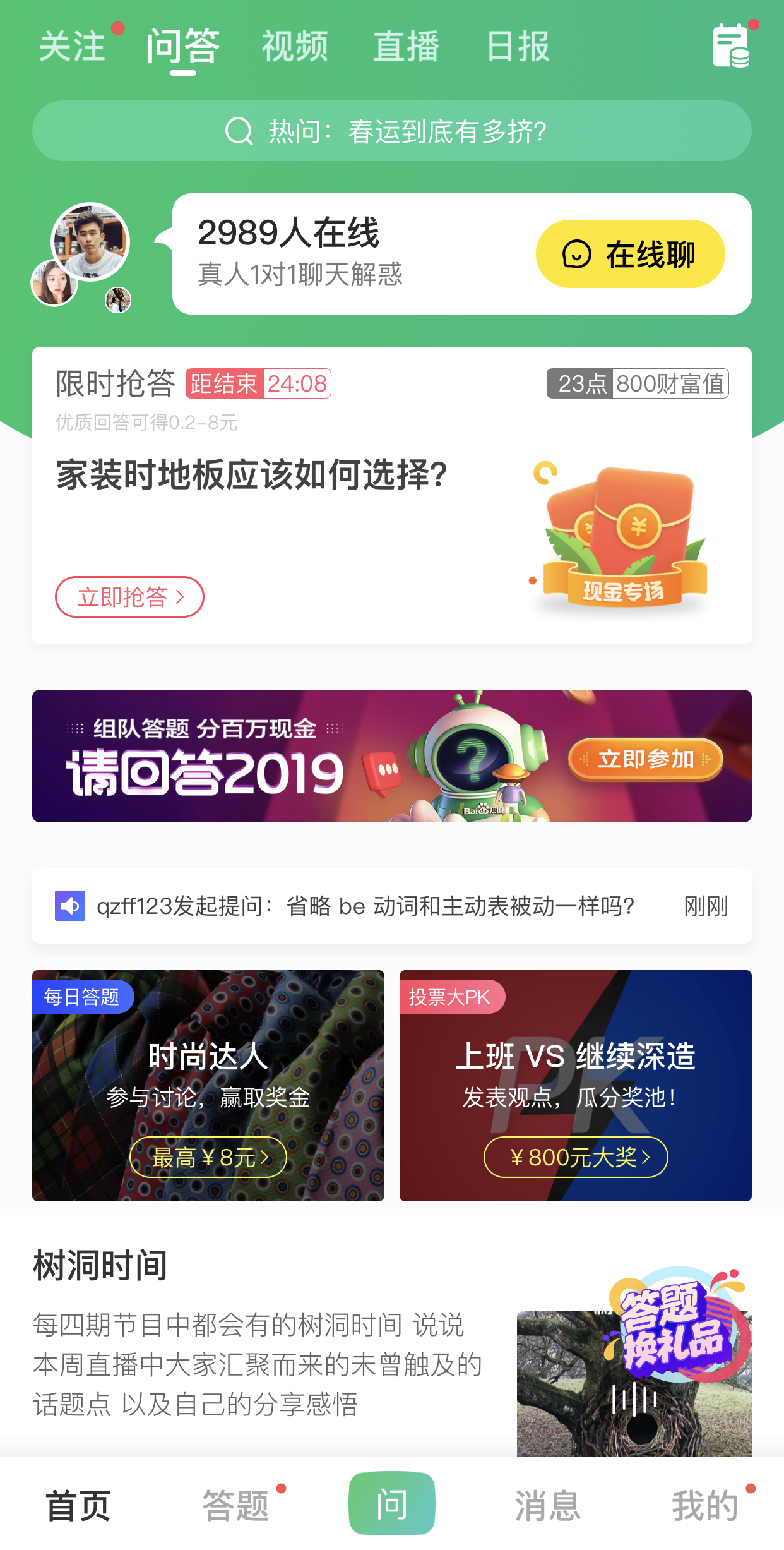Switch to the 视频 tab
Image resolution: width=784 pixels, height=1550 pixels.
295,47
